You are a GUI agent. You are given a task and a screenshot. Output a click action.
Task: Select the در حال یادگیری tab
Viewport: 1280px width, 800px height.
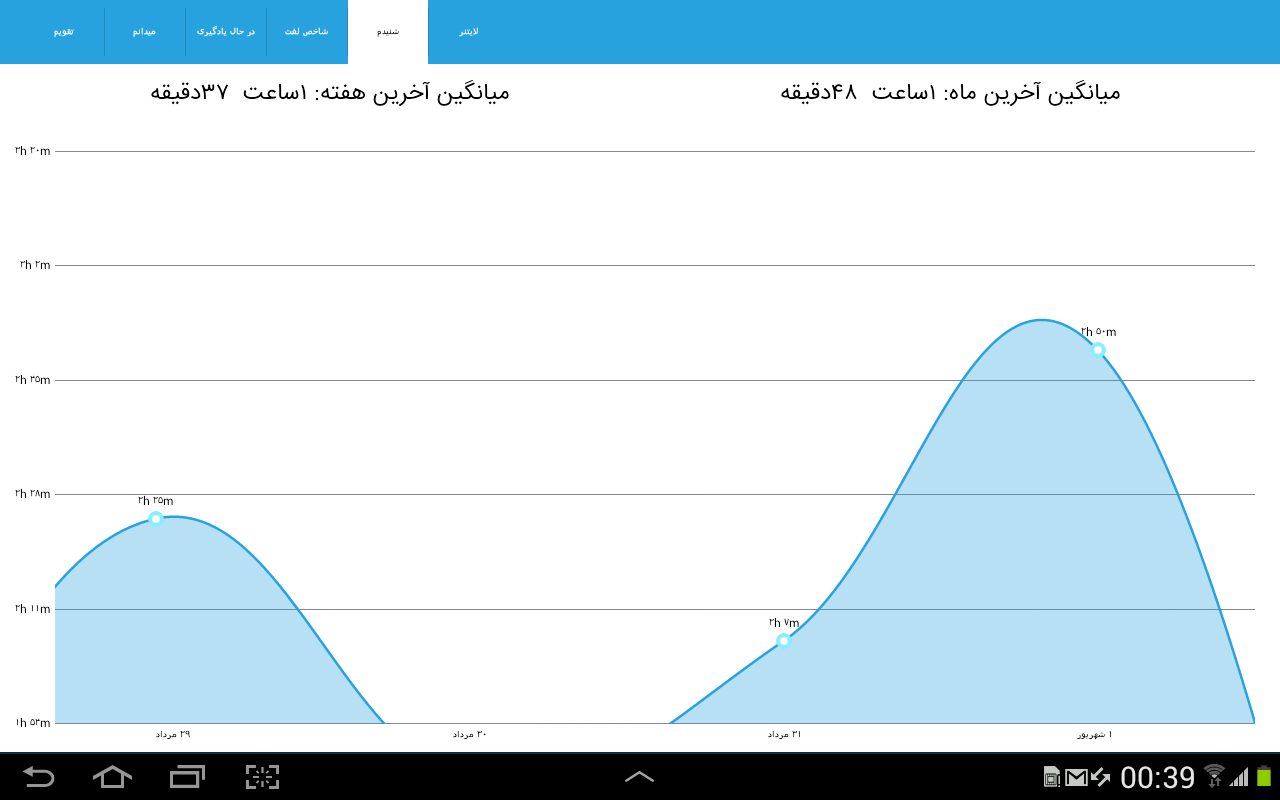pos(226,32)
